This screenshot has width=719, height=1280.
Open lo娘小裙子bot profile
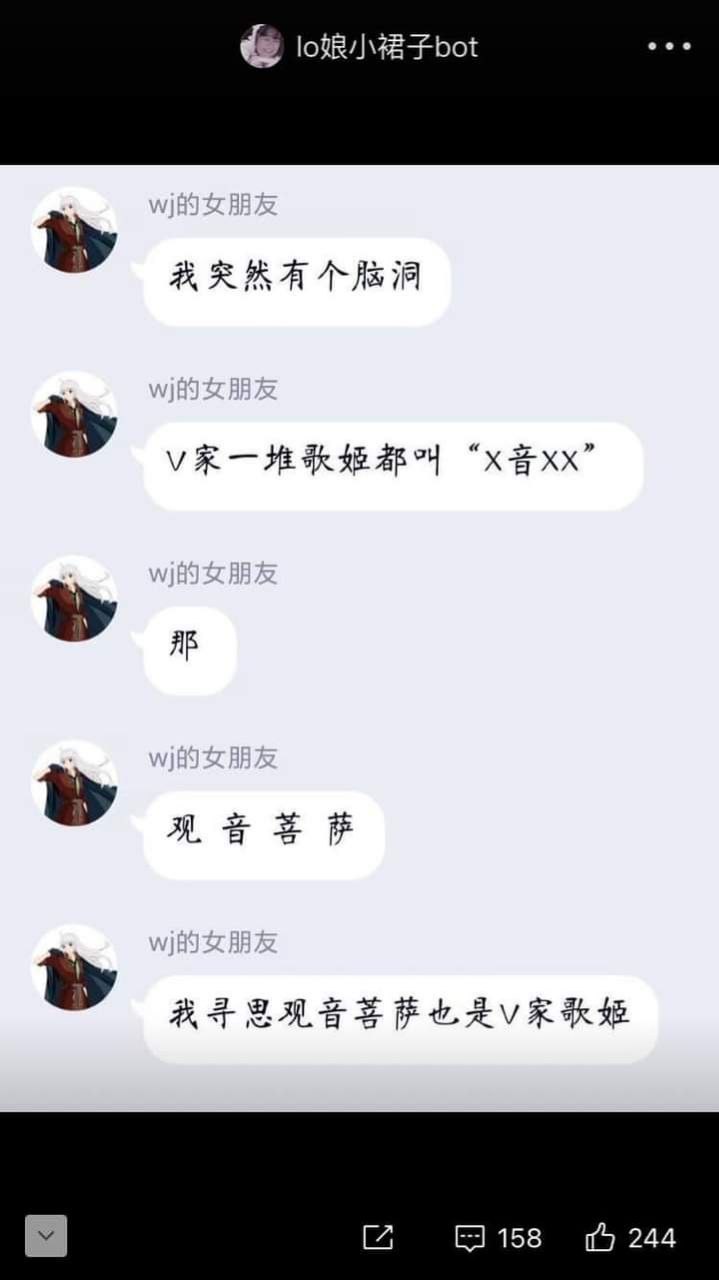coord(360,47)
